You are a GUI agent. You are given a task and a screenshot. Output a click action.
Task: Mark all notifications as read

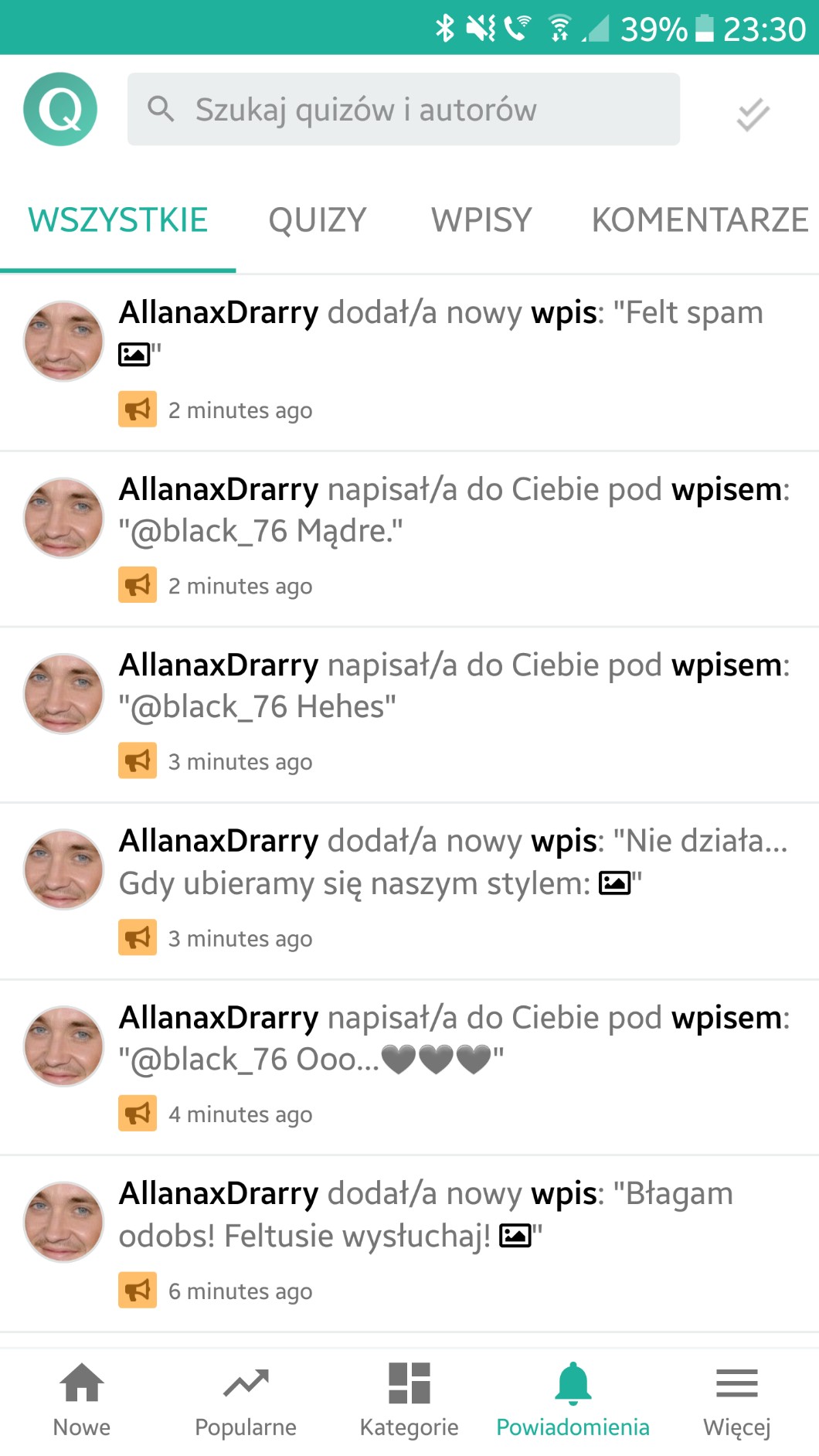(x=752, y=115)
